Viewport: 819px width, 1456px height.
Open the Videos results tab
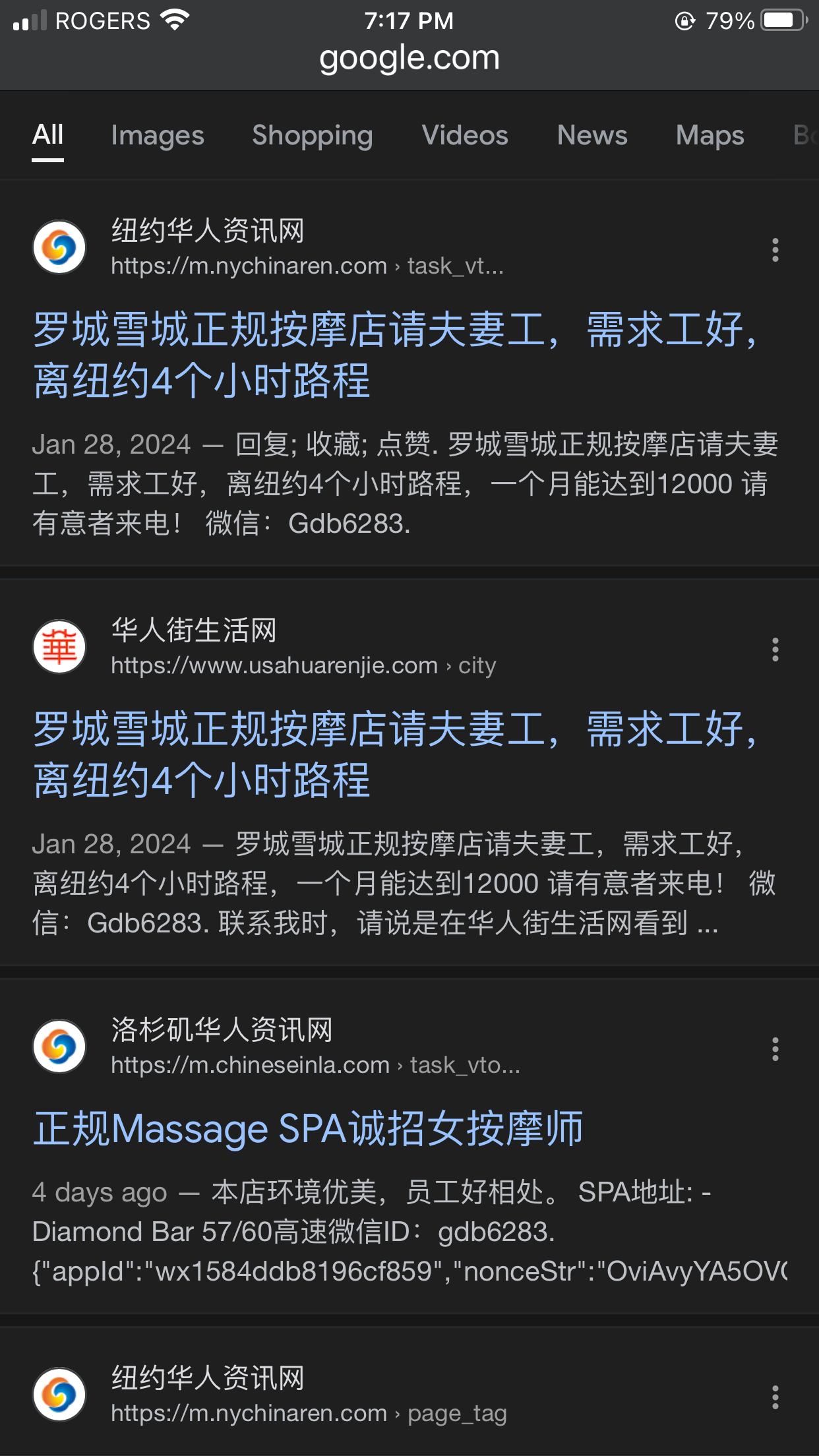(x=465, y=135)
